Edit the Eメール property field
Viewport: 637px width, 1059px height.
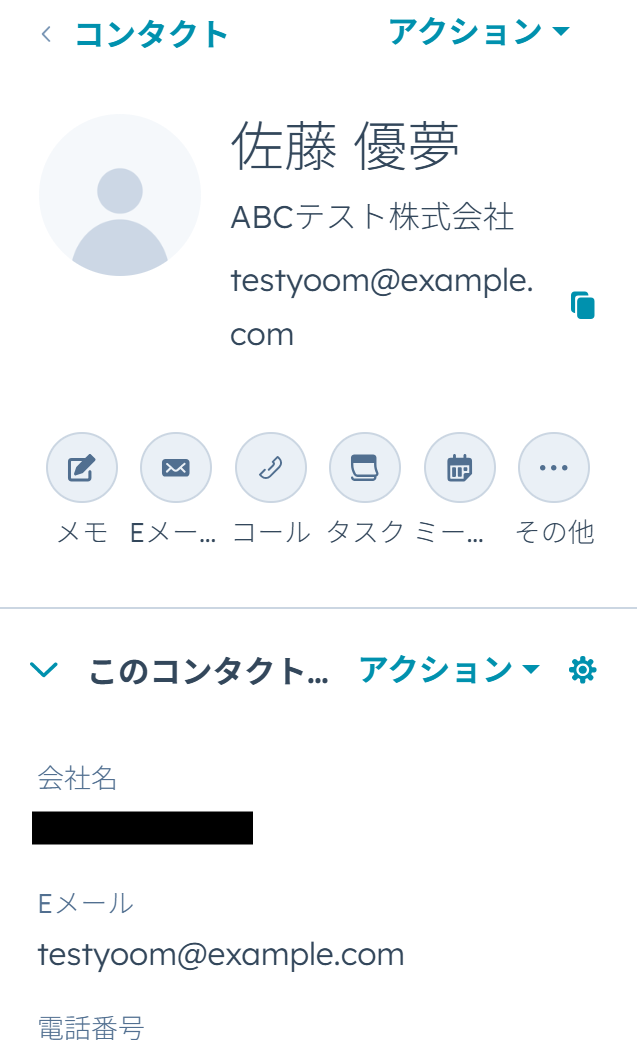221,954
